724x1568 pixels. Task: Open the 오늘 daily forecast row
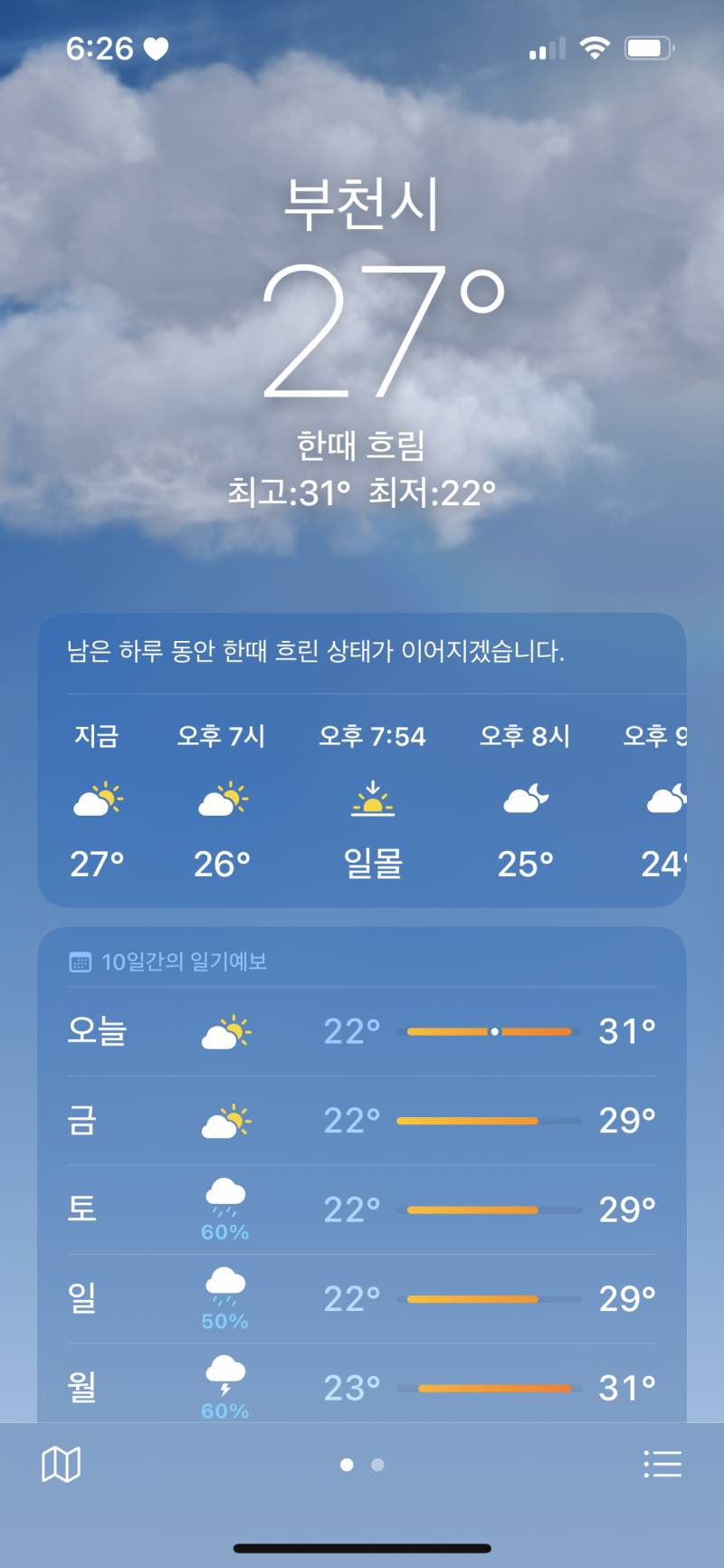click(x=362, y=1030)
